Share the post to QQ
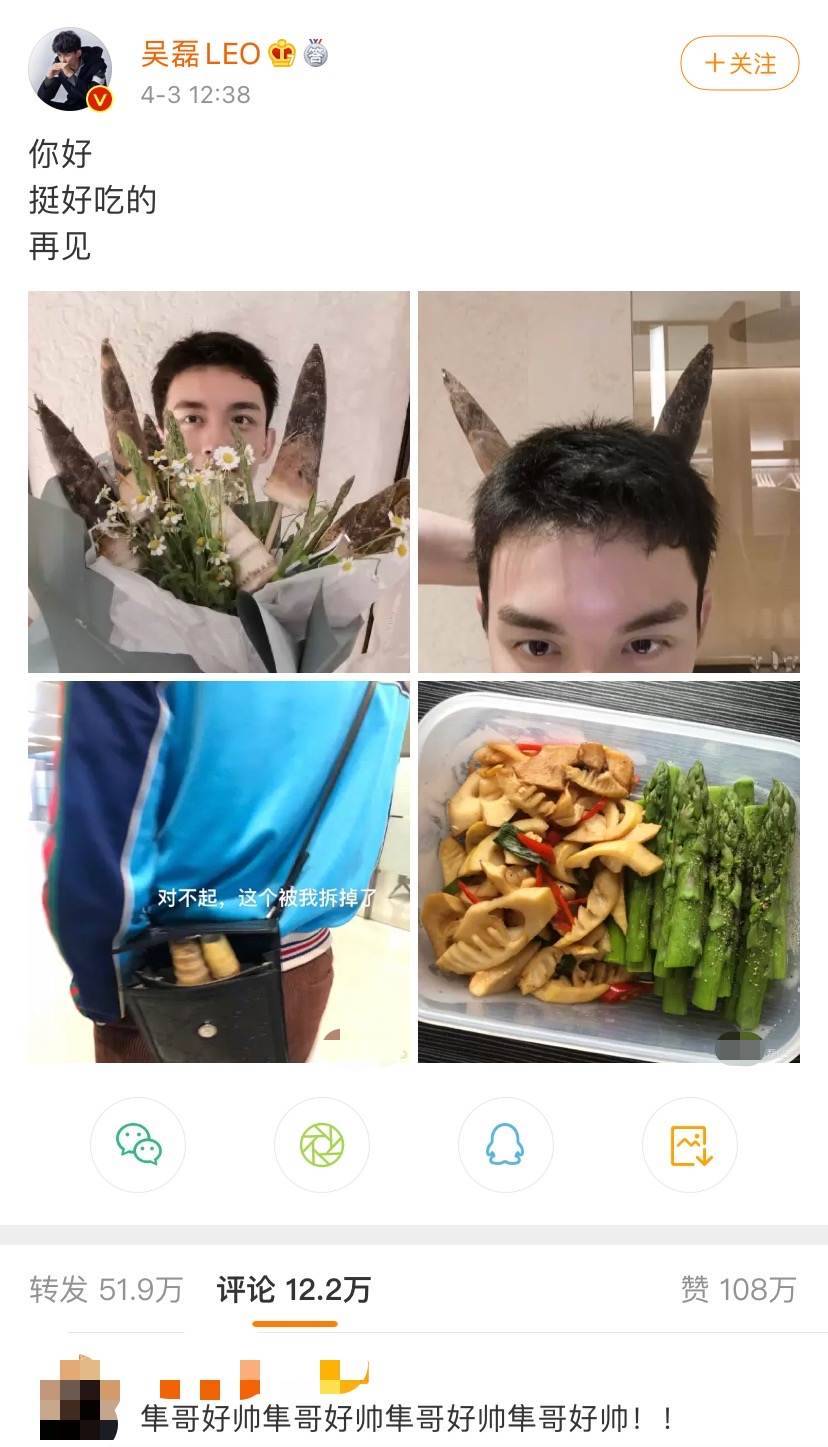Screen dimensions: 828x1447 click(x=506, y=1145)
